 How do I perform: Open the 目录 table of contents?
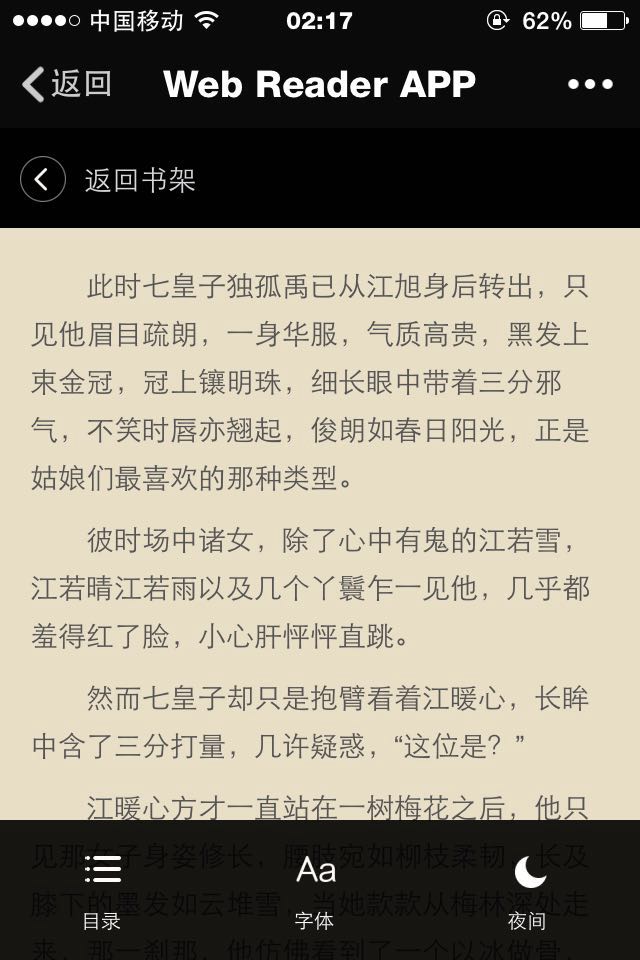pyautogui.click(x=102, y=888)
